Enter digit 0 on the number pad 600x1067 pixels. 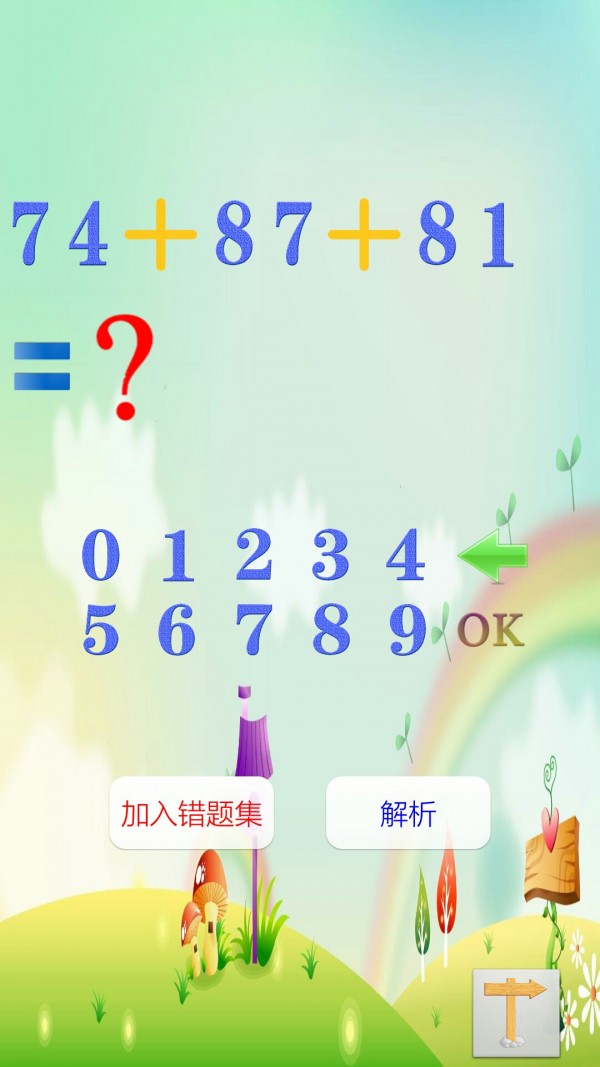tap(101, 556)
